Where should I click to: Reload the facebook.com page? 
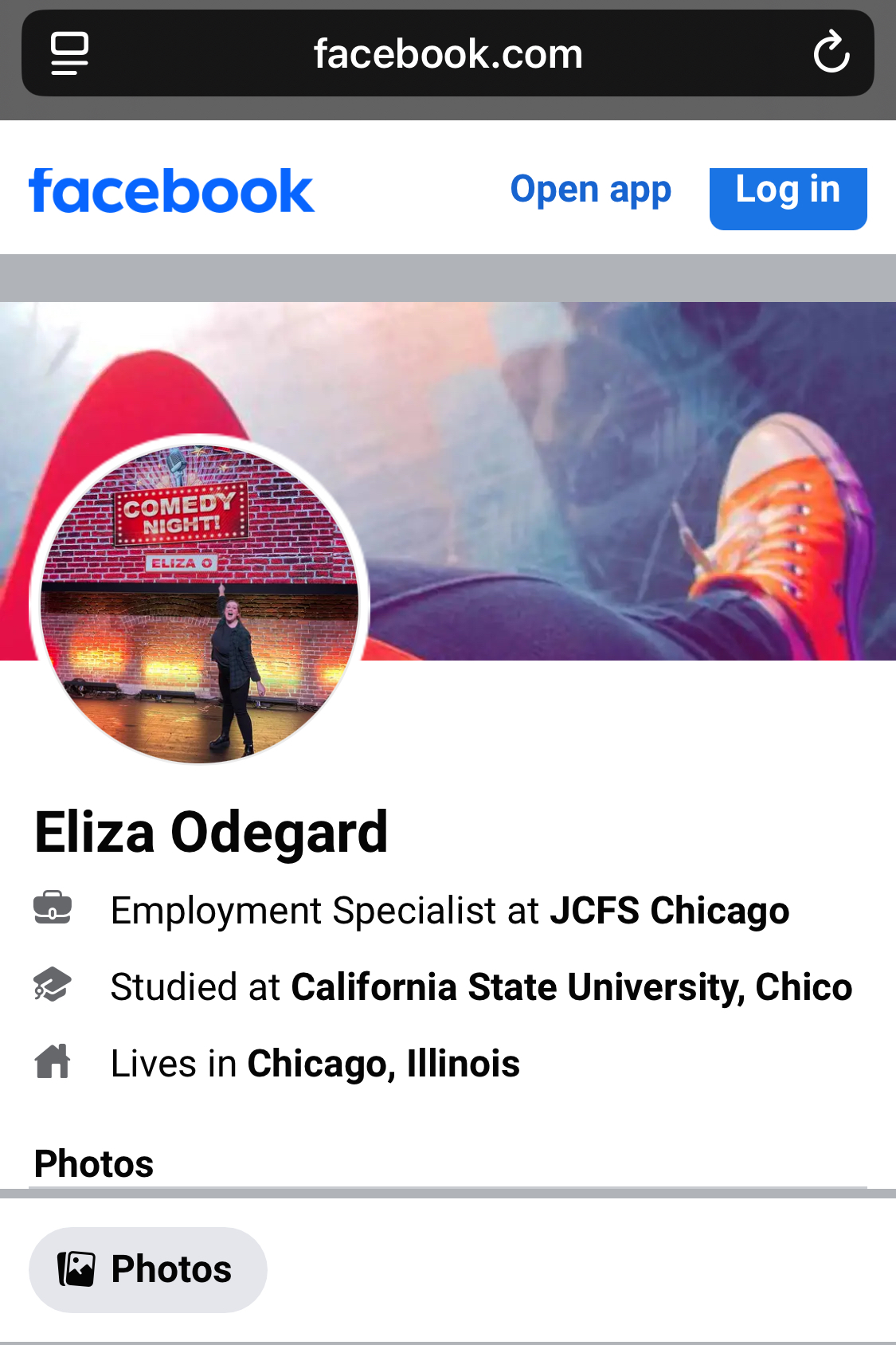pyautogui.click(x=831, y=53)
